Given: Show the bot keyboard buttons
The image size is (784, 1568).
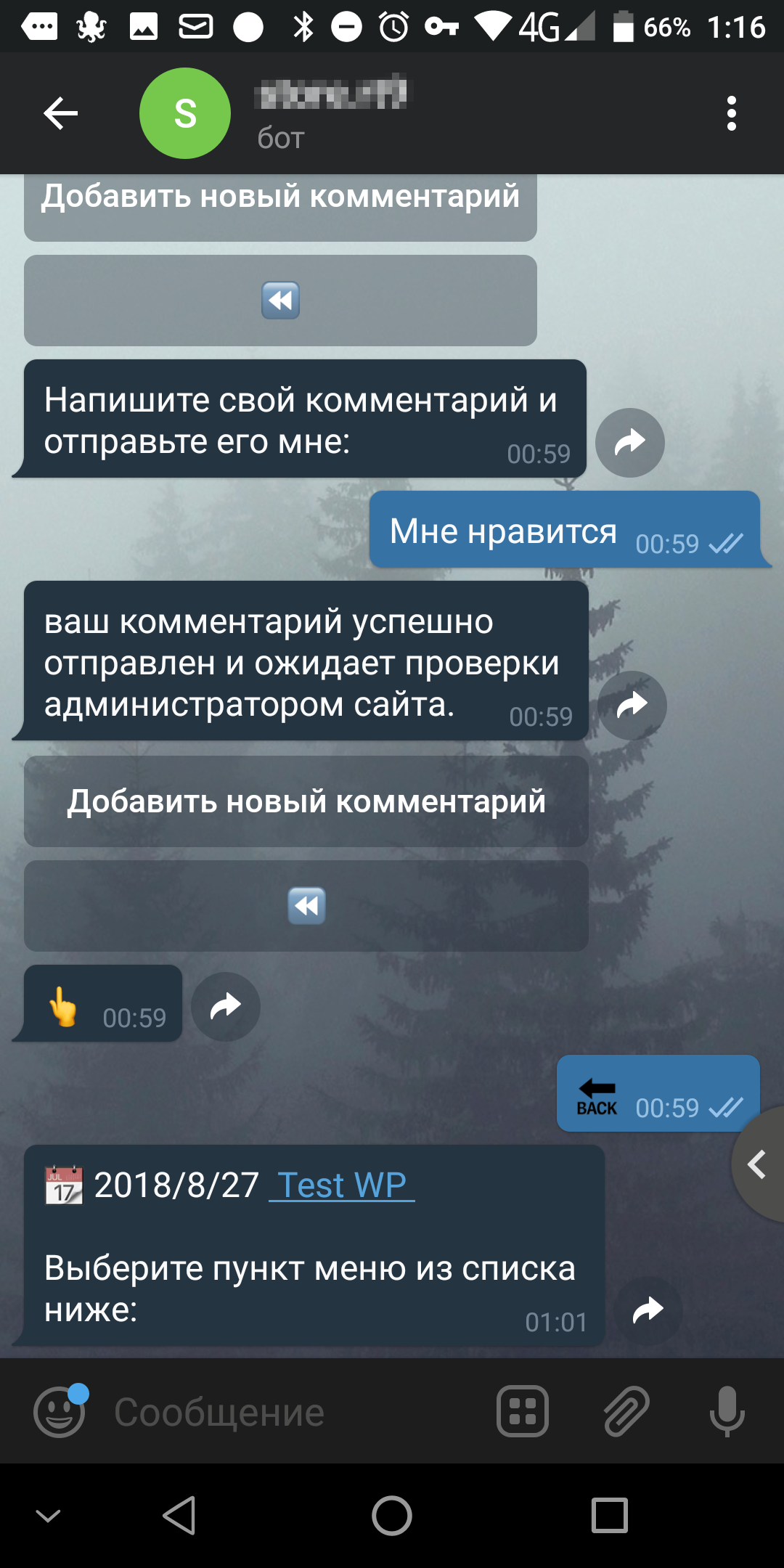Looking at the screenshot, I should [522, 1412].
